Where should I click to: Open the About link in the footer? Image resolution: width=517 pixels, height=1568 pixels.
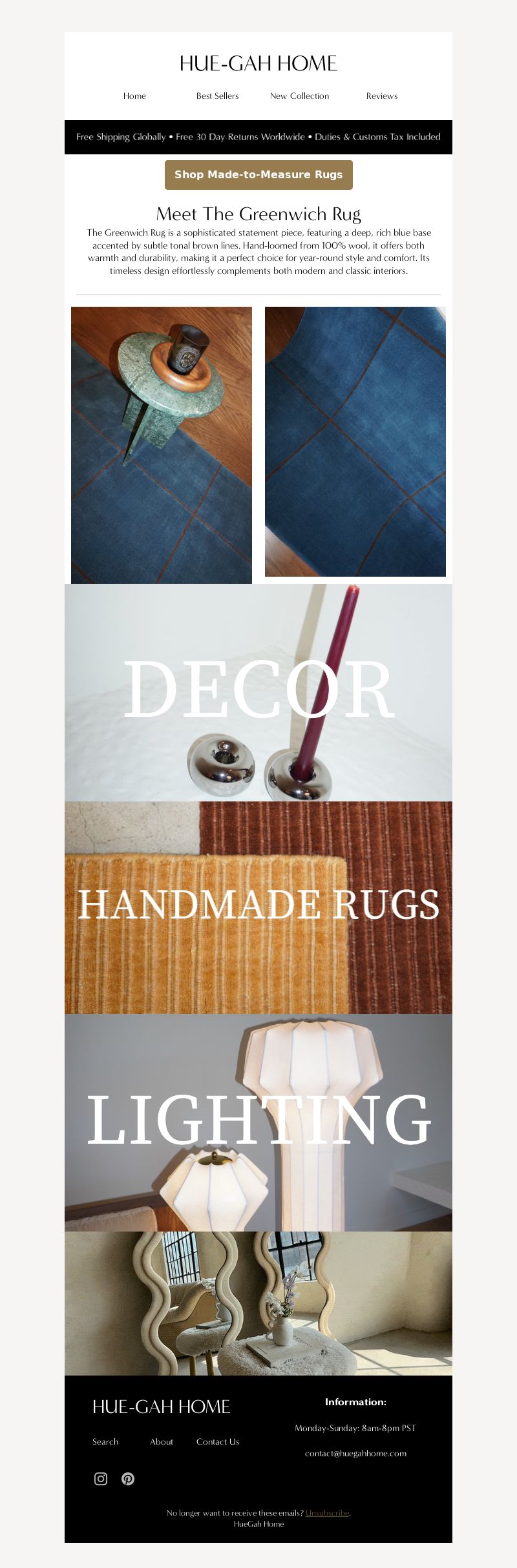[162, 1441]
